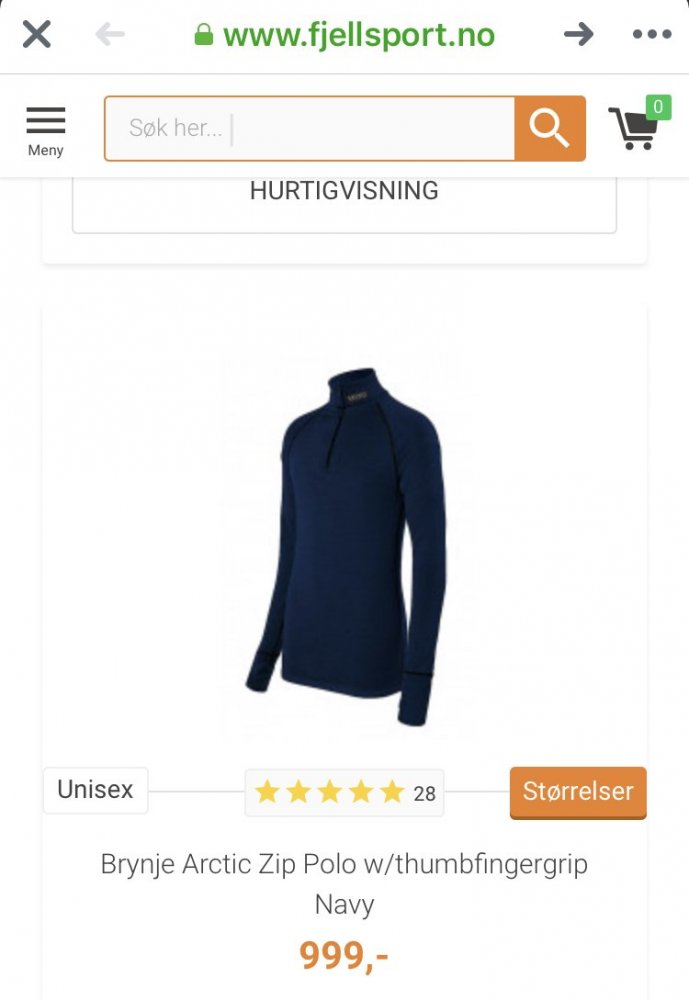Tap the fjellsport.no address bar
The image size is (689, 1000).
(345, 35)
